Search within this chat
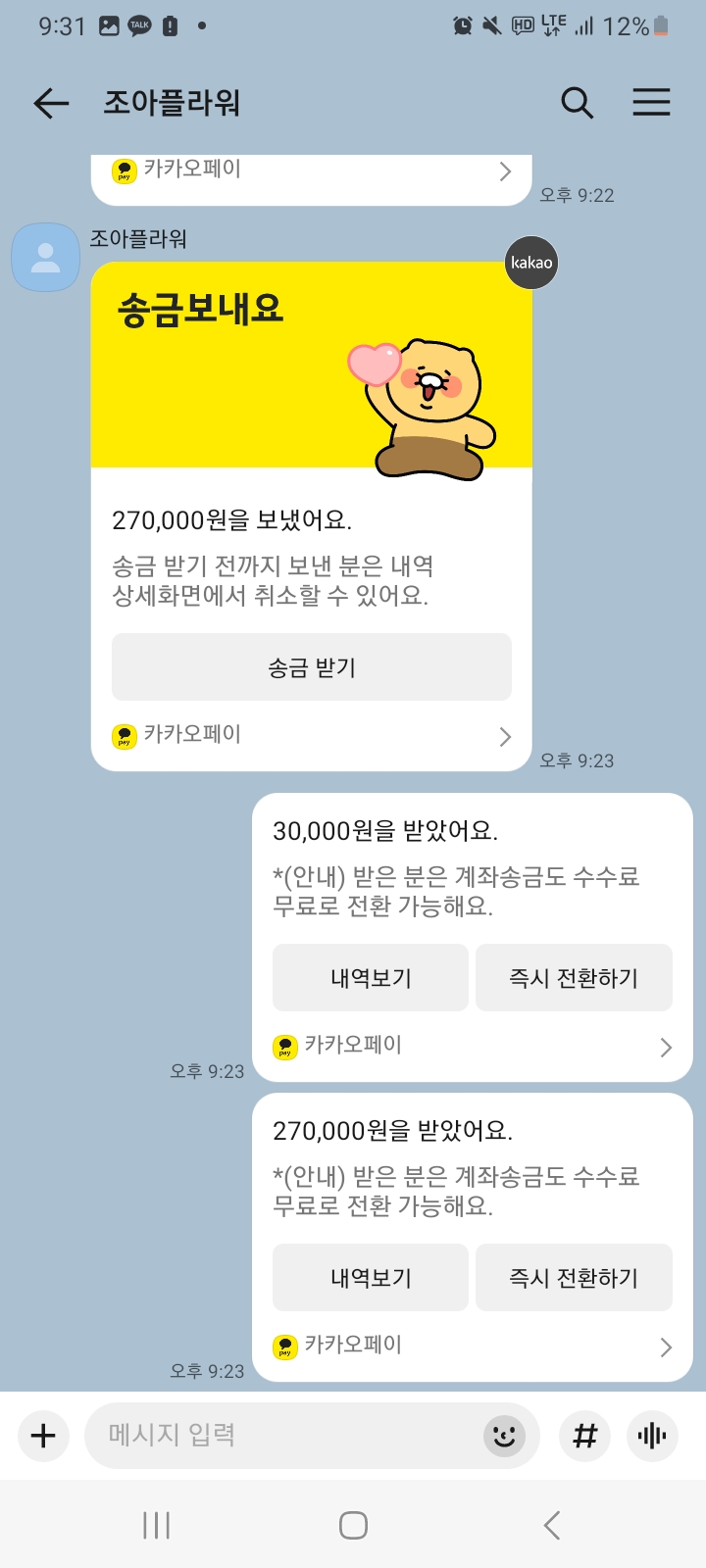The image size is (706, 1568). pos(577,103)
